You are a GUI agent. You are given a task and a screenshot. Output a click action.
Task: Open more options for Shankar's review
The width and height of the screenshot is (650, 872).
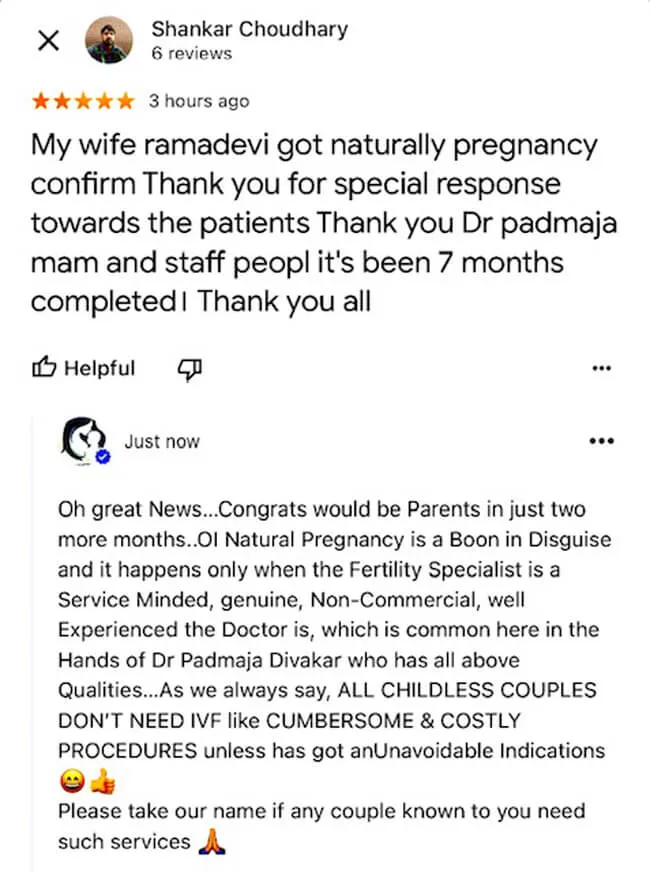pos(601,368)
